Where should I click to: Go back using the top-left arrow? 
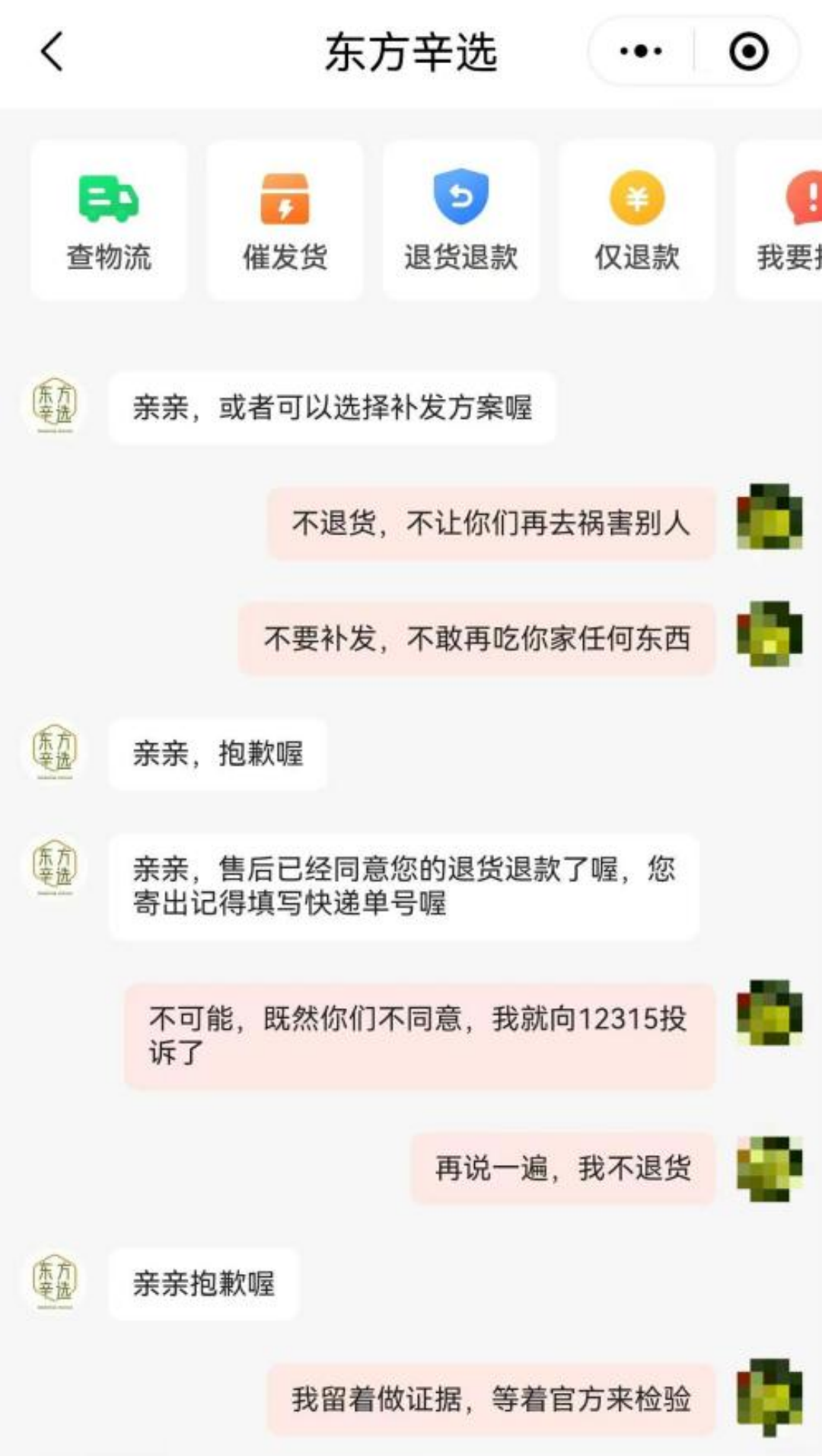click(52, 52)
